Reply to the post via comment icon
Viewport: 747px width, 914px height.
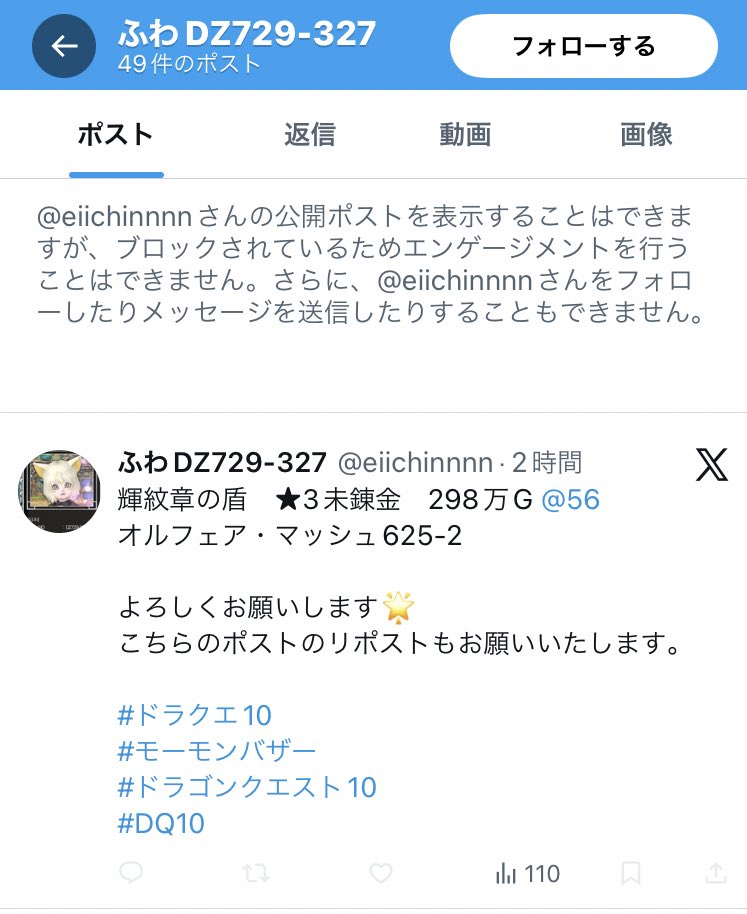[131, 873]
